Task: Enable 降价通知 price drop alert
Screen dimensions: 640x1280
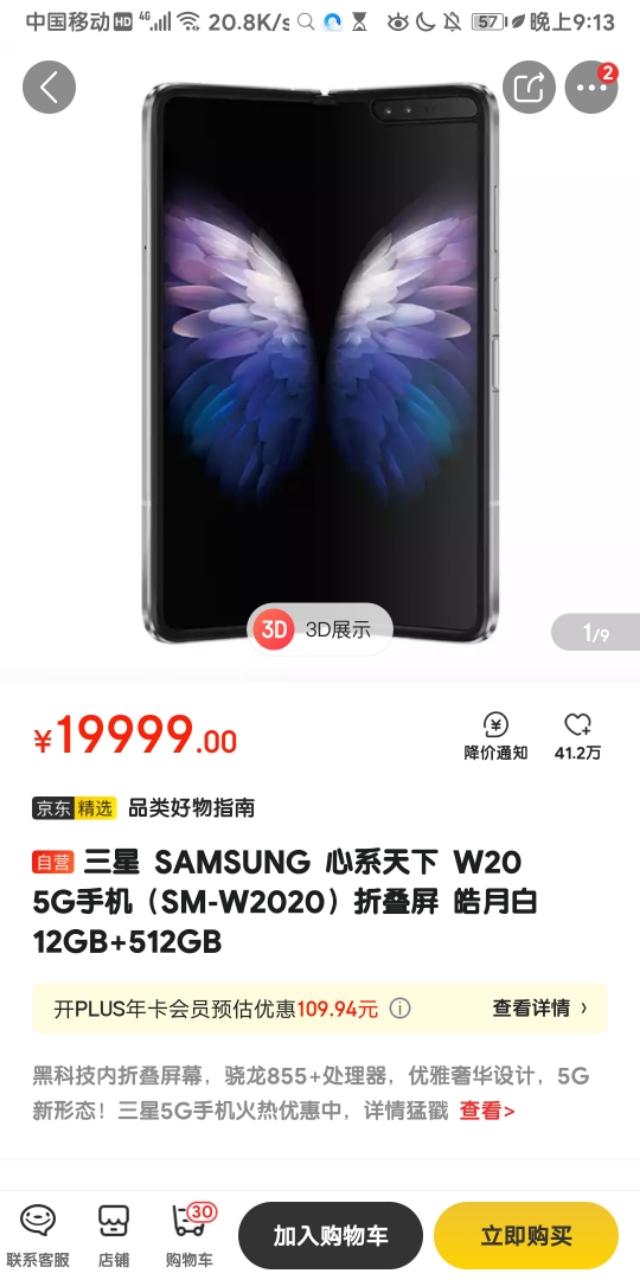Action: coord(495,736)
